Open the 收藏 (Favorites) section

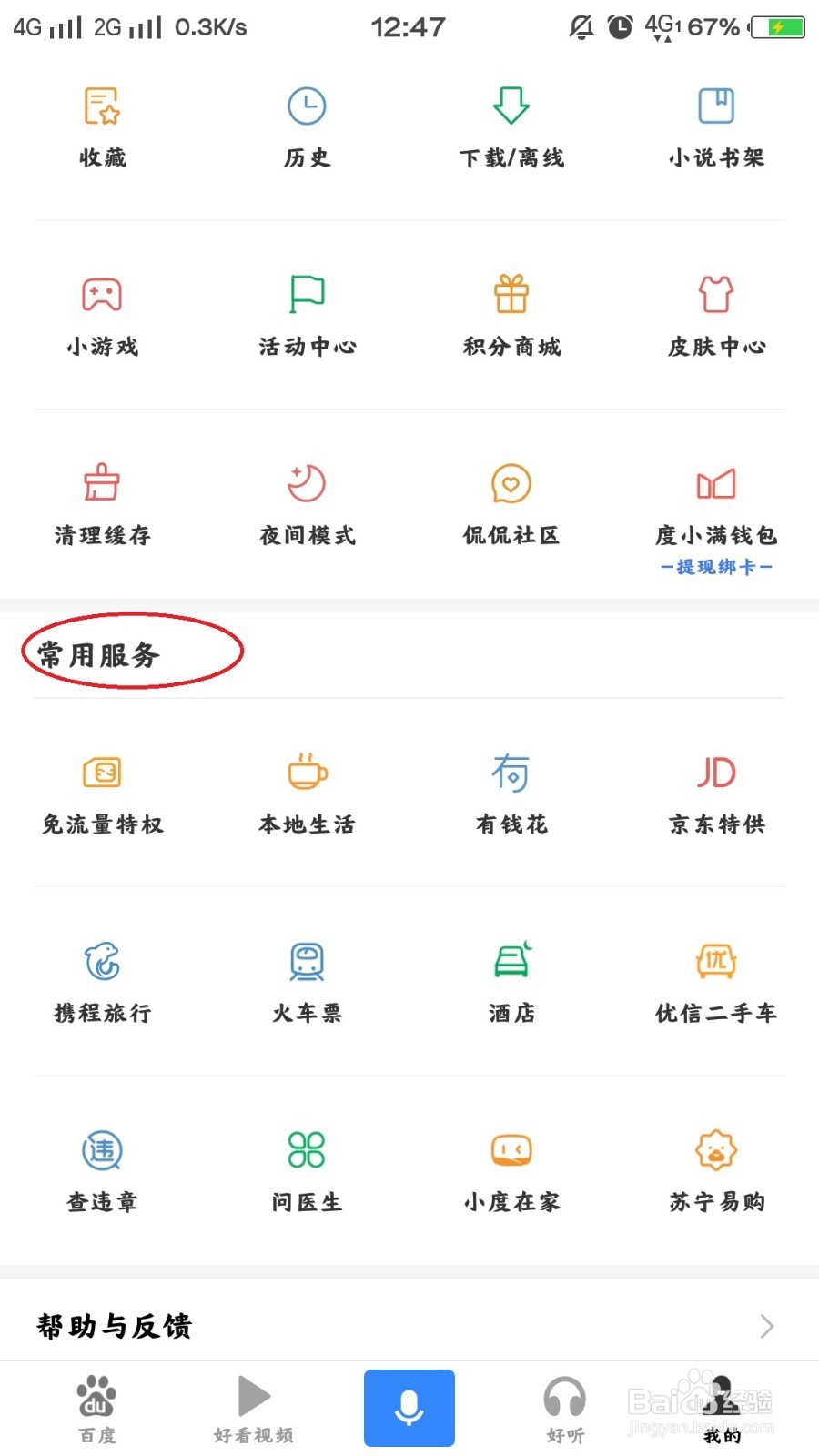pyautogui.click(x=101, y=127)
